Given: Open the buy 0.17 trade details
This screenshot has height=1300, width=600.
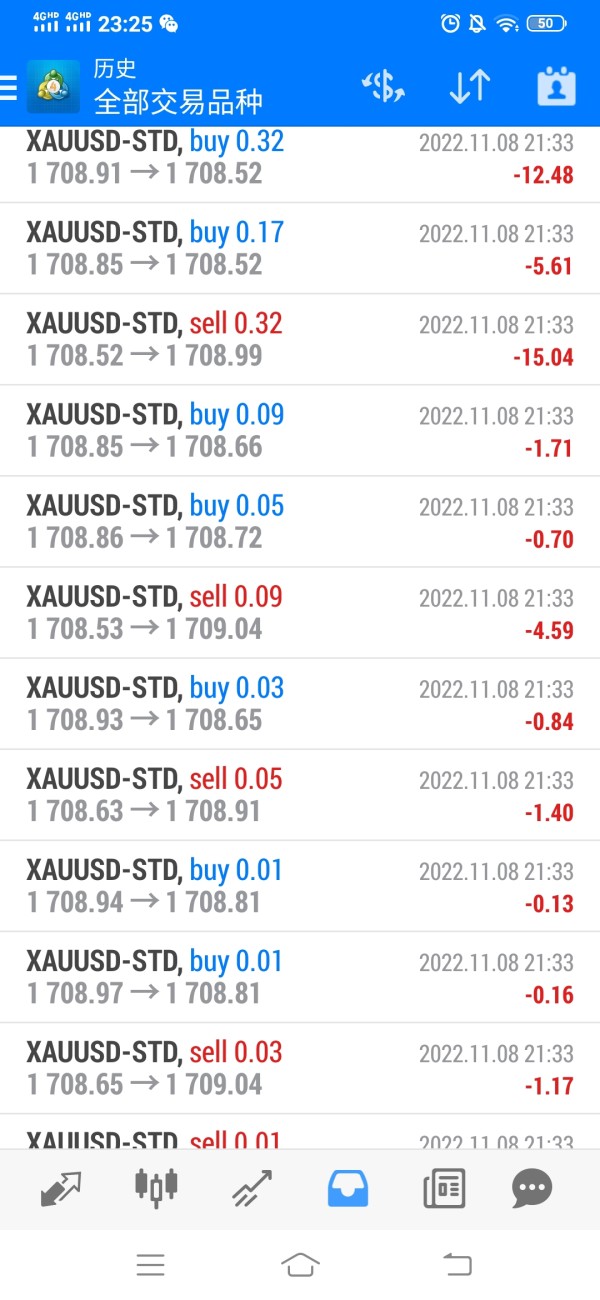Looking at the screenshot, I should click(x=300, y=248).
